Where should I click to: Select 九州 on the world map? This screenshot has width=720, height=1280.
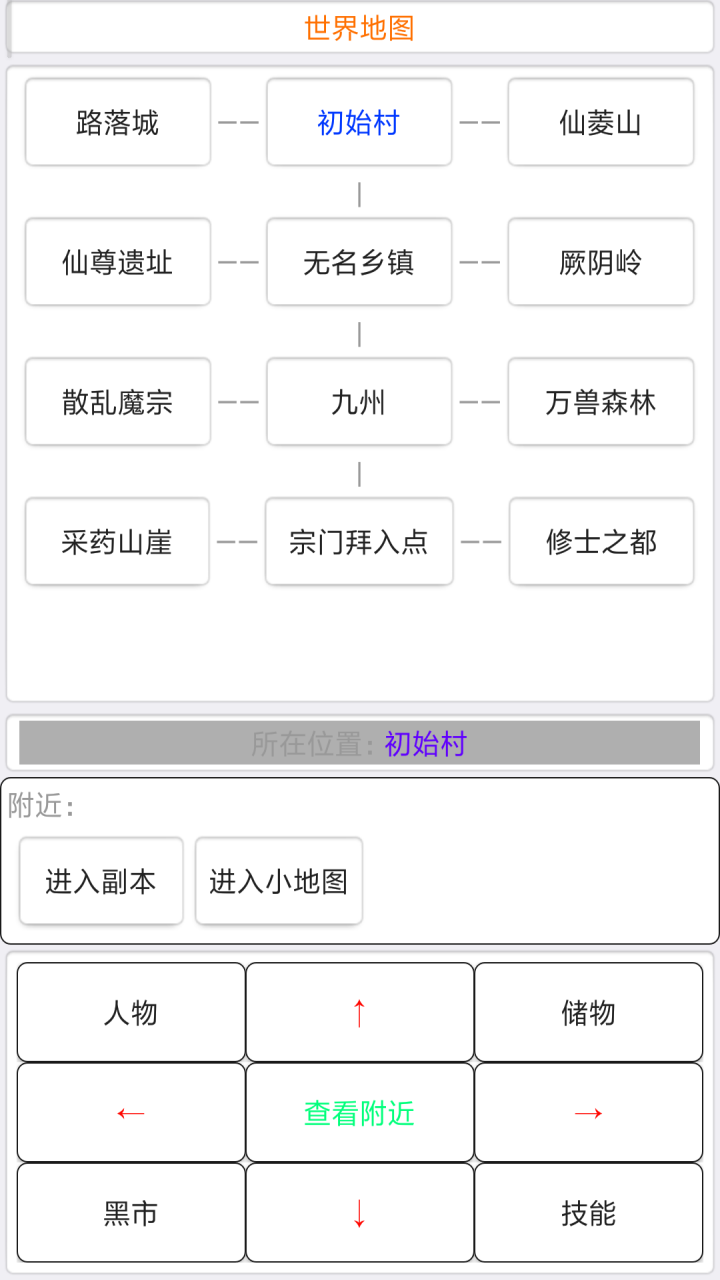(x=358, y=401)
